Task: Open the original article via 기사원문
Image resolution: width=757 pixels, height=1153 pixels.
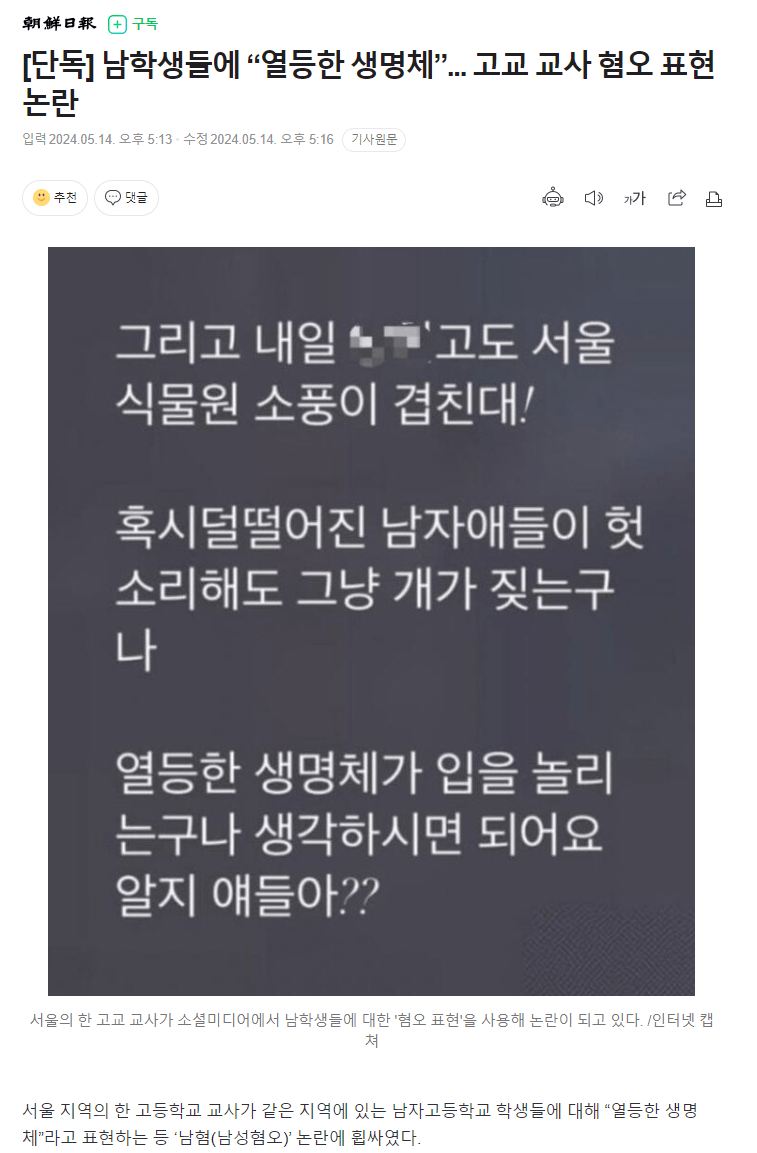Action: tap(374, 140)
